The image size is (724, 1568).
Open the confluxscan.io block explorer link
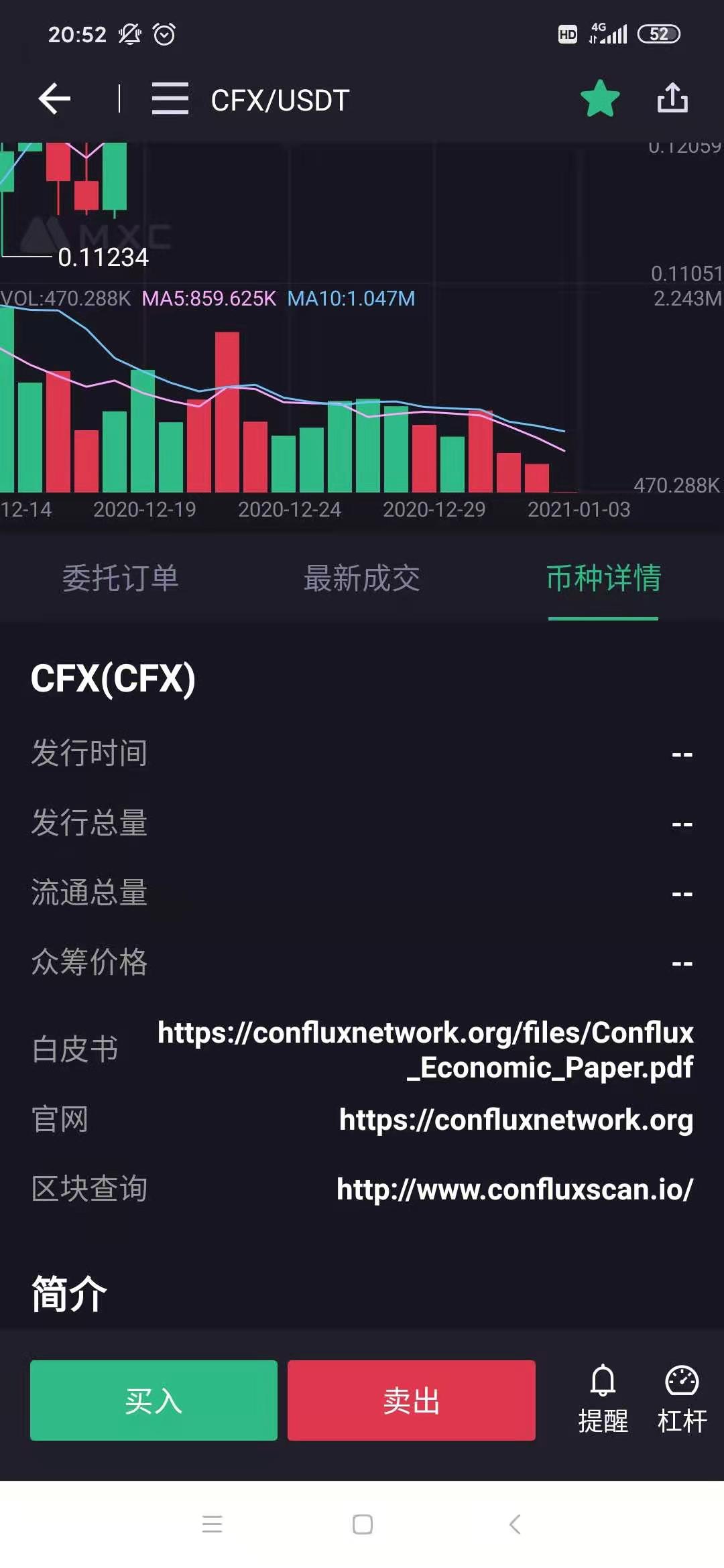pos(514,1189)
